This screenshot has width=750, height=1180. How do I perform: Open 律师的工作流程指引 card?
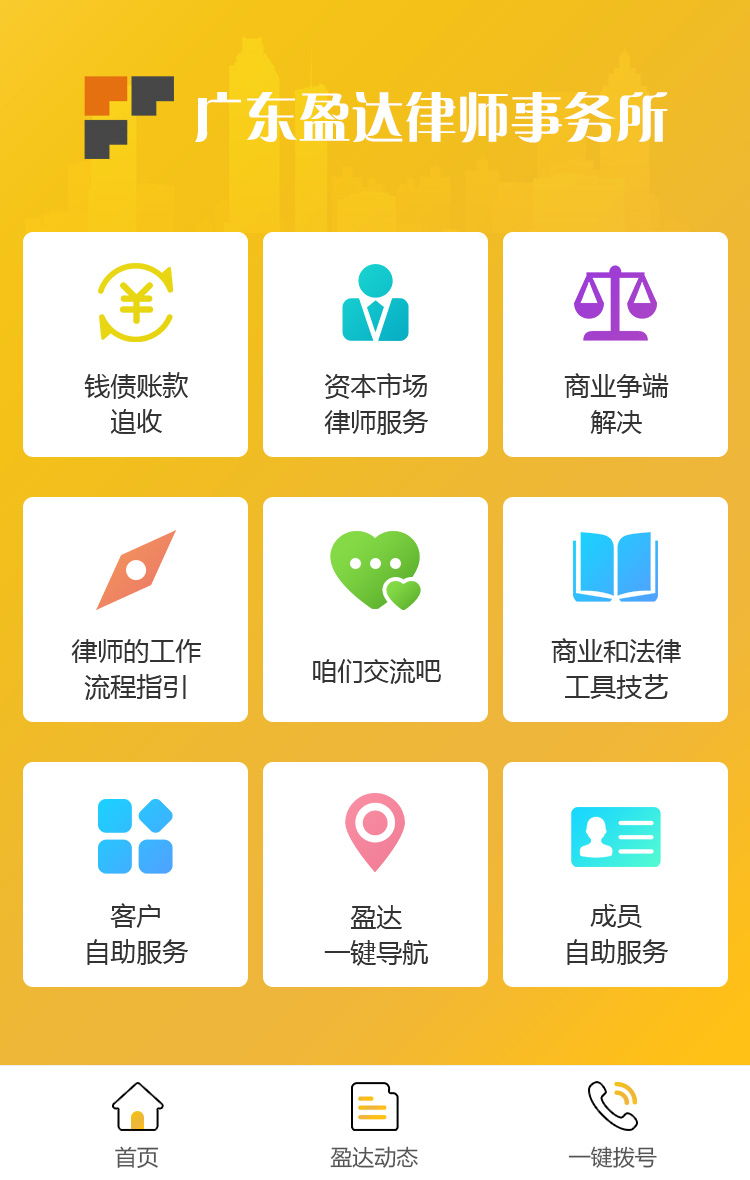click(x=135, y=610)
